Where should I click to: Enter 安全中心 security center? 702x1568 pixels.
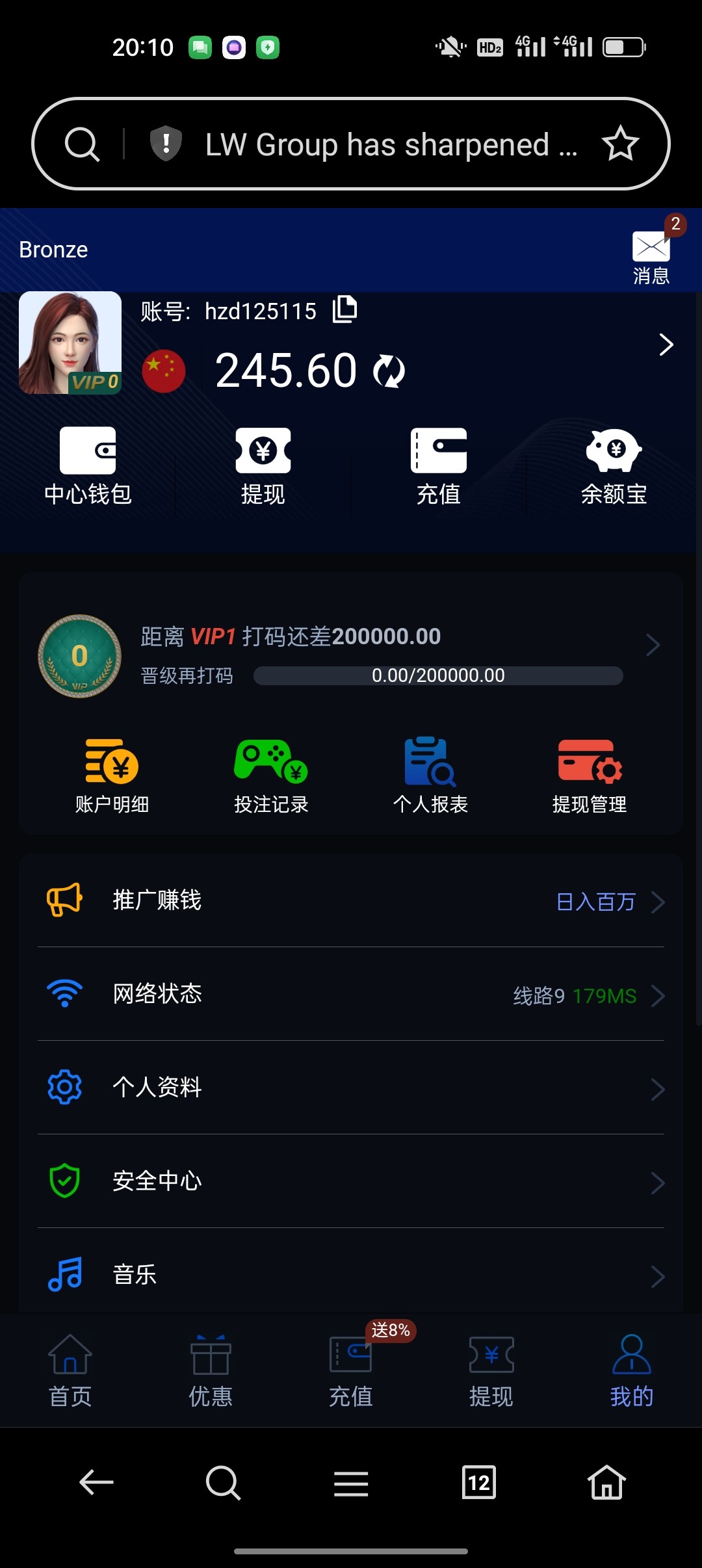tap(351, 1181)
